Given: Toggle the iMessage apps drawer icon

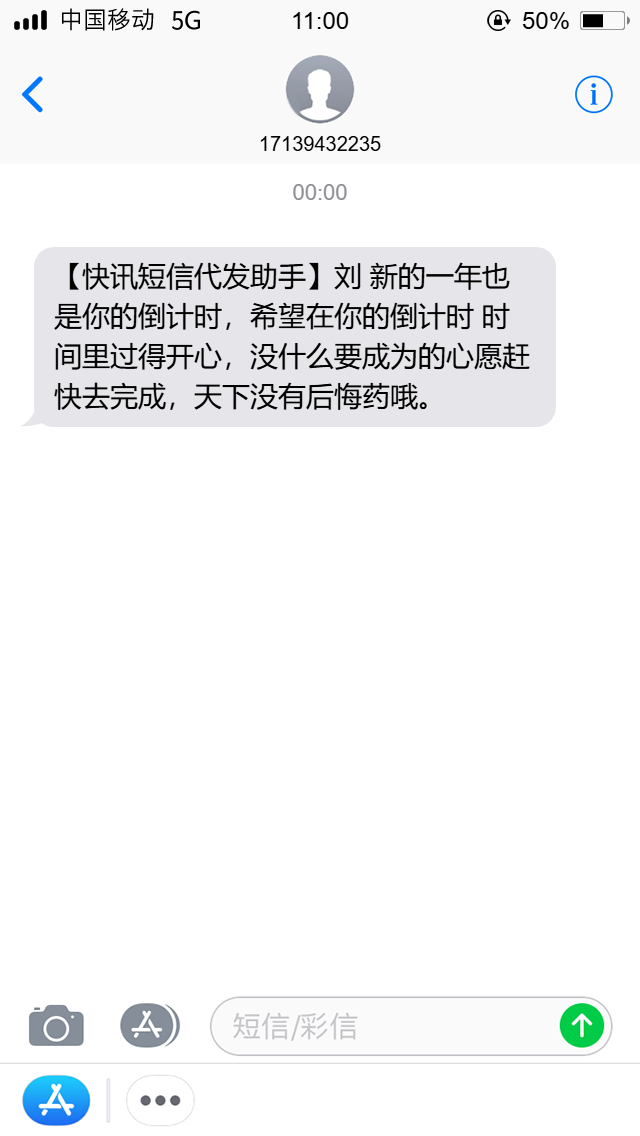Looking at the screenshot, I should [149, 1025].
